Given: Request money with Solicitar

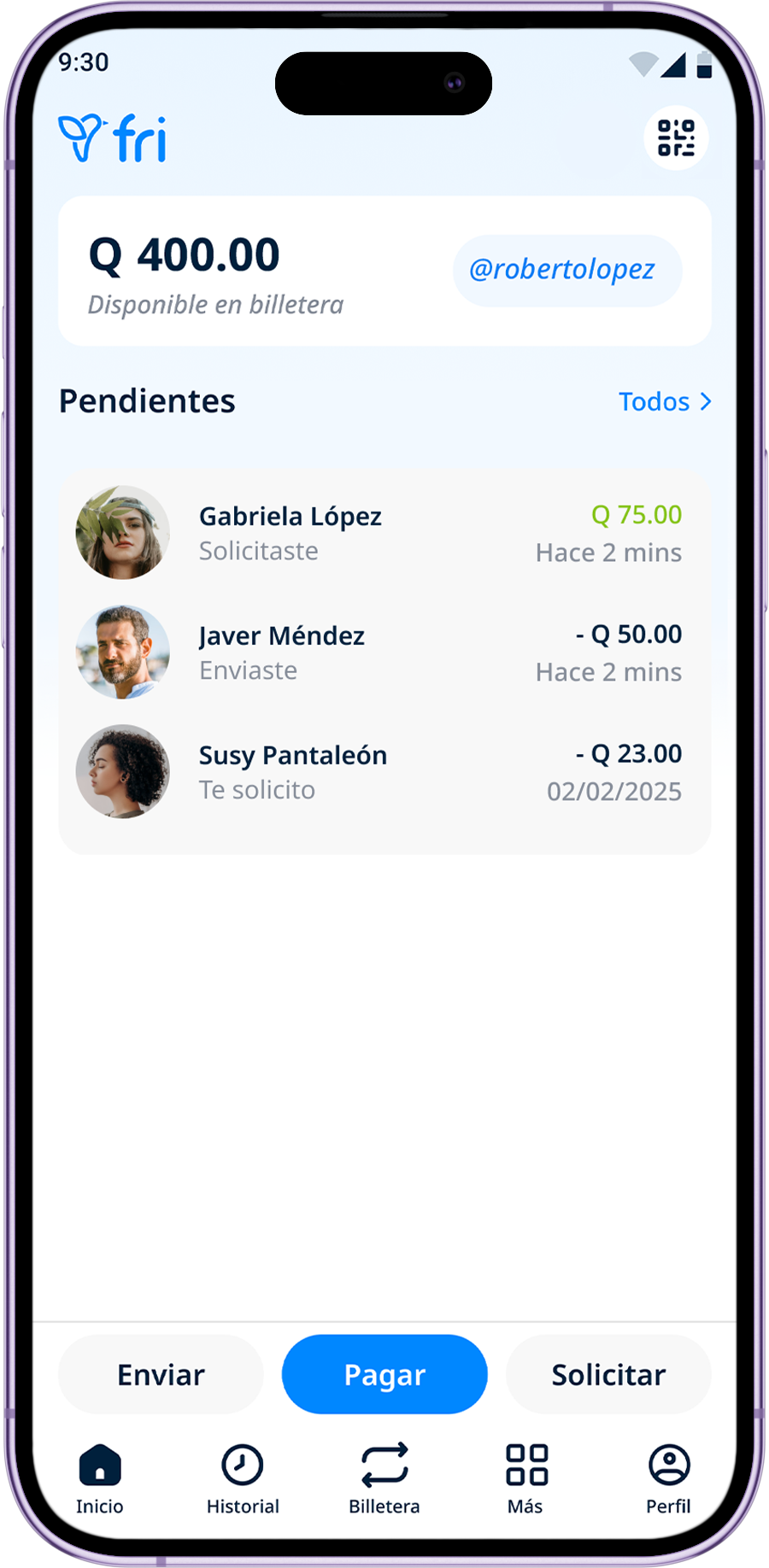Looking at the screenshot, I should [608, 1375].
